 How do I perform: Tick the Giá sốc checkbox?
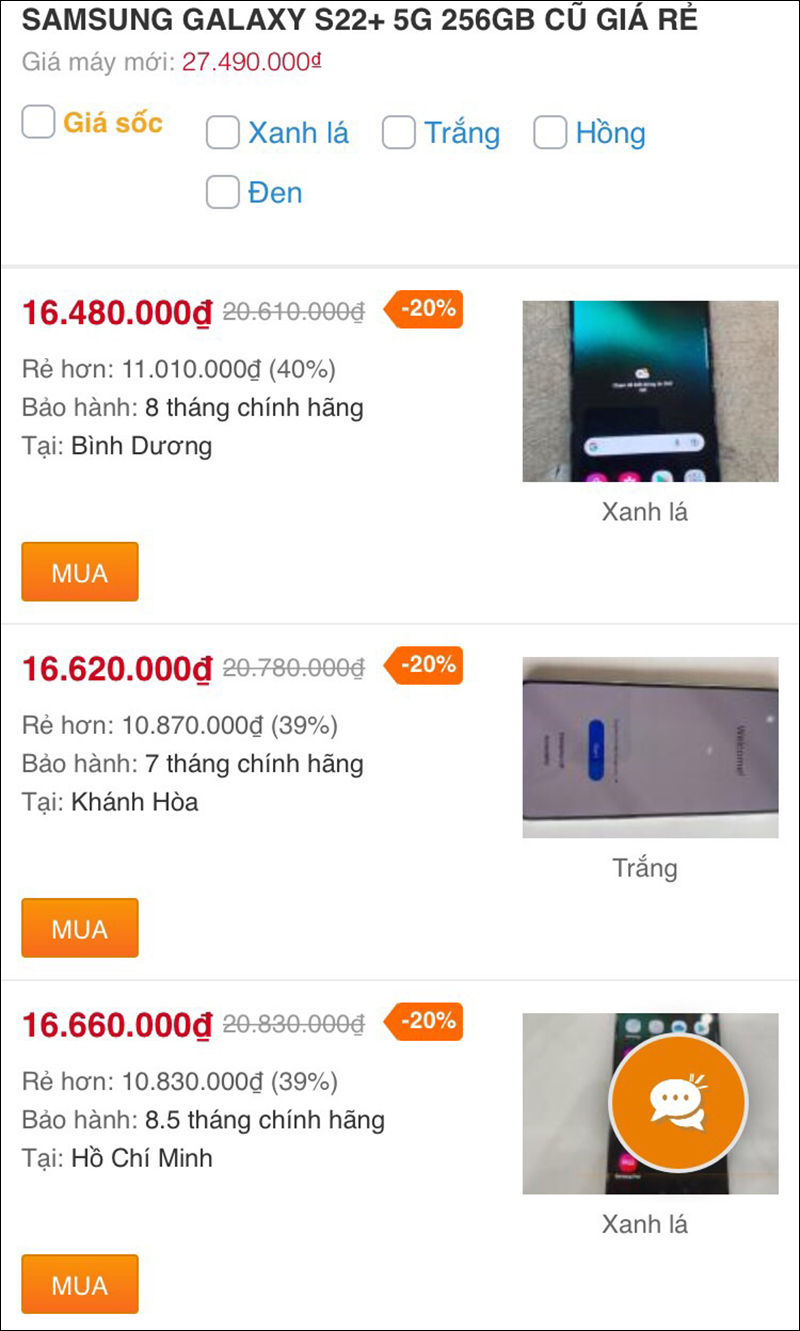[x=38, y=123]
